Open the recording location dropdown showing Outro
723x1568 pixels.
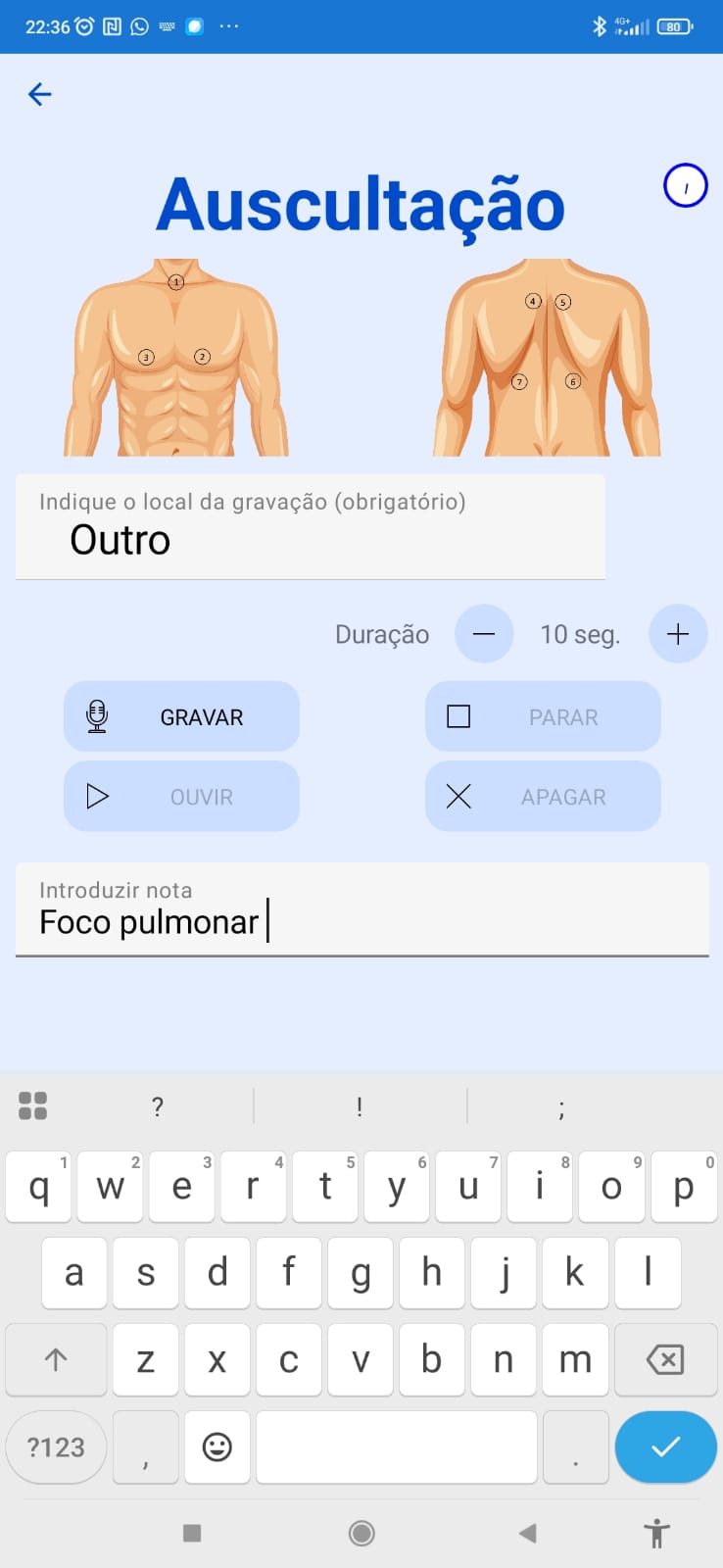pos(310,528)
